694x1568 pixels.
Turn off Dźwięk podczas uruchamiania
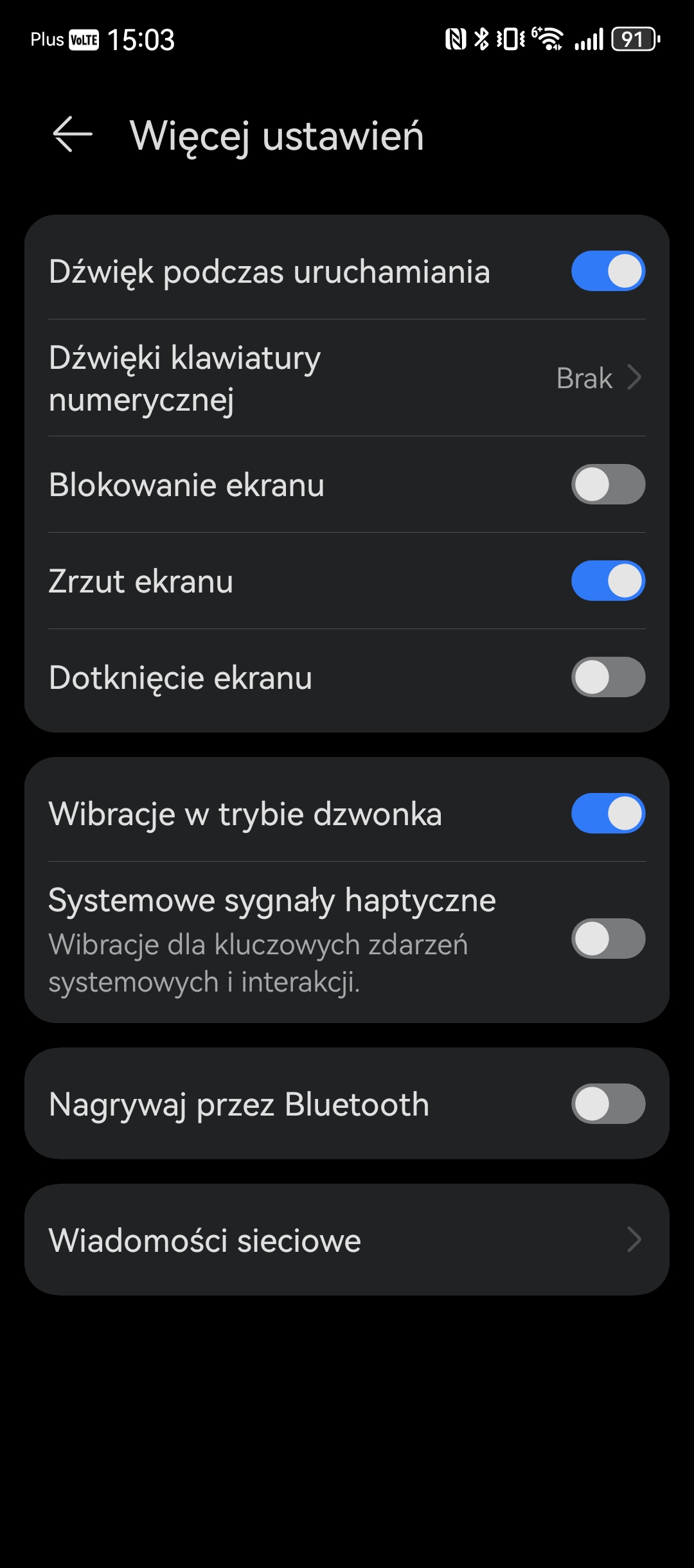(x=608, y=271)
